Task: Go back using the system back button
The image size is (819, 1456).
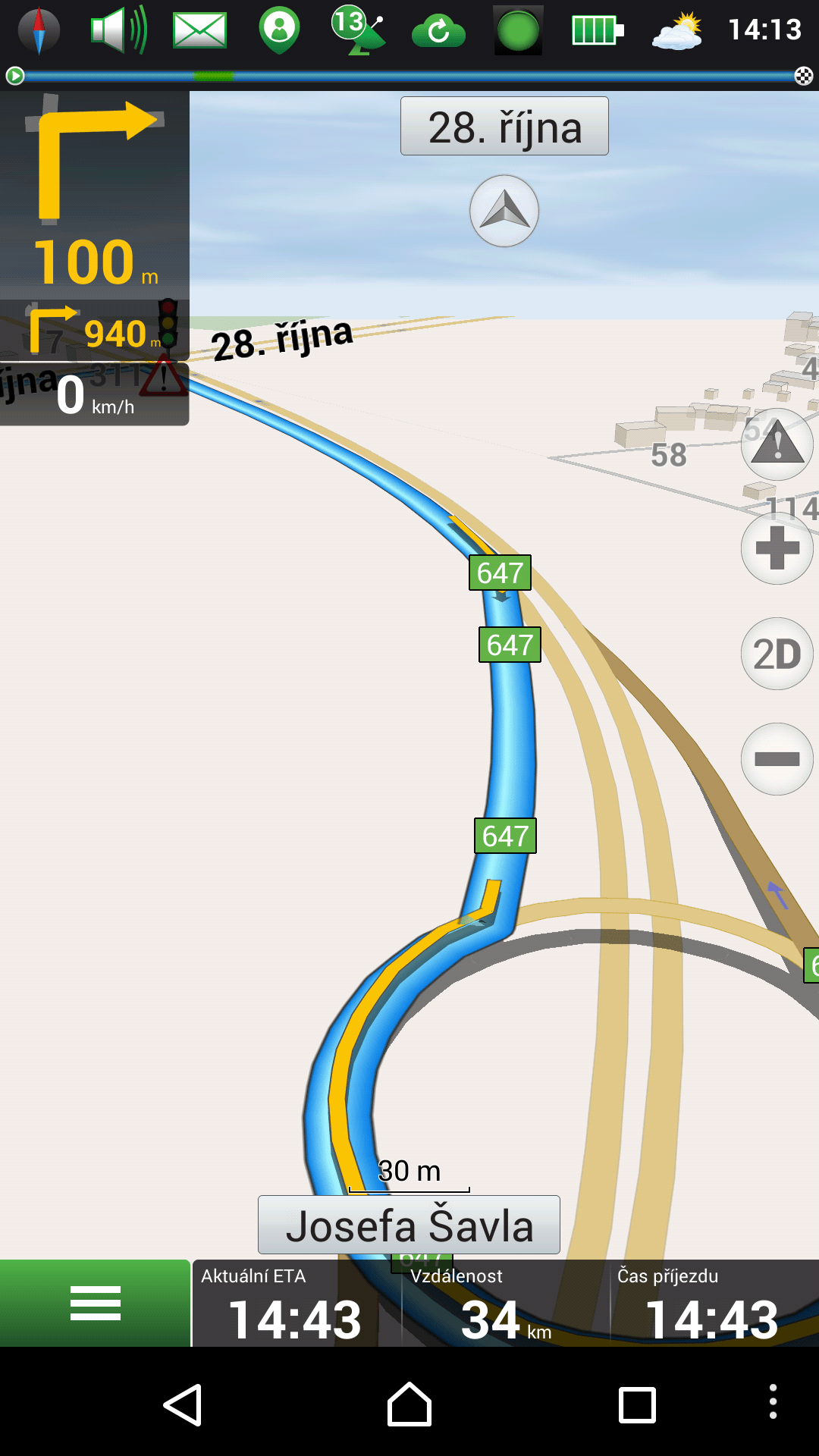Action: (183, 1404)
